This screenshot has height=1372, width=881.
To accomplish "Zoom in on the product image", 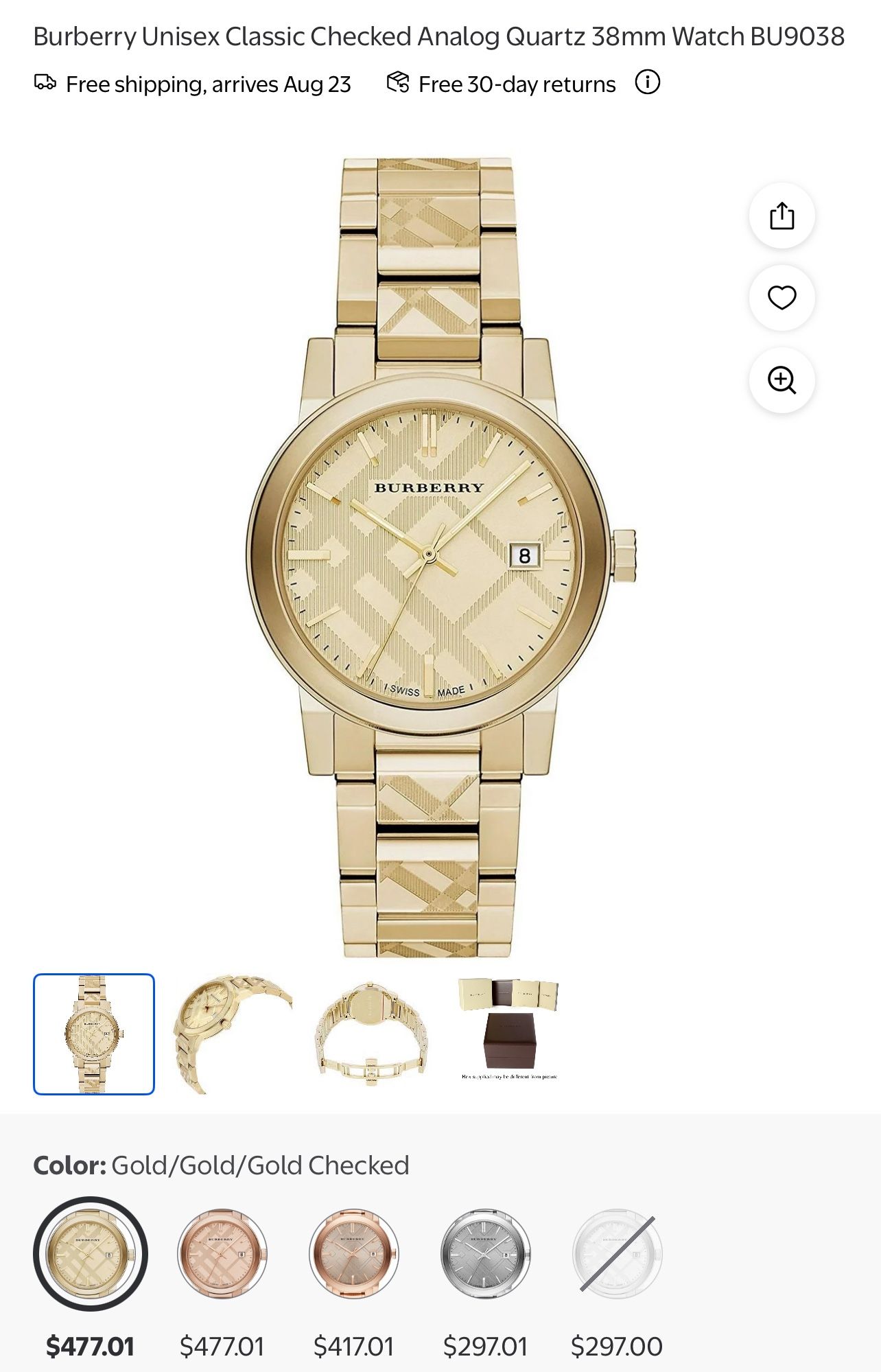I will 782,380.
